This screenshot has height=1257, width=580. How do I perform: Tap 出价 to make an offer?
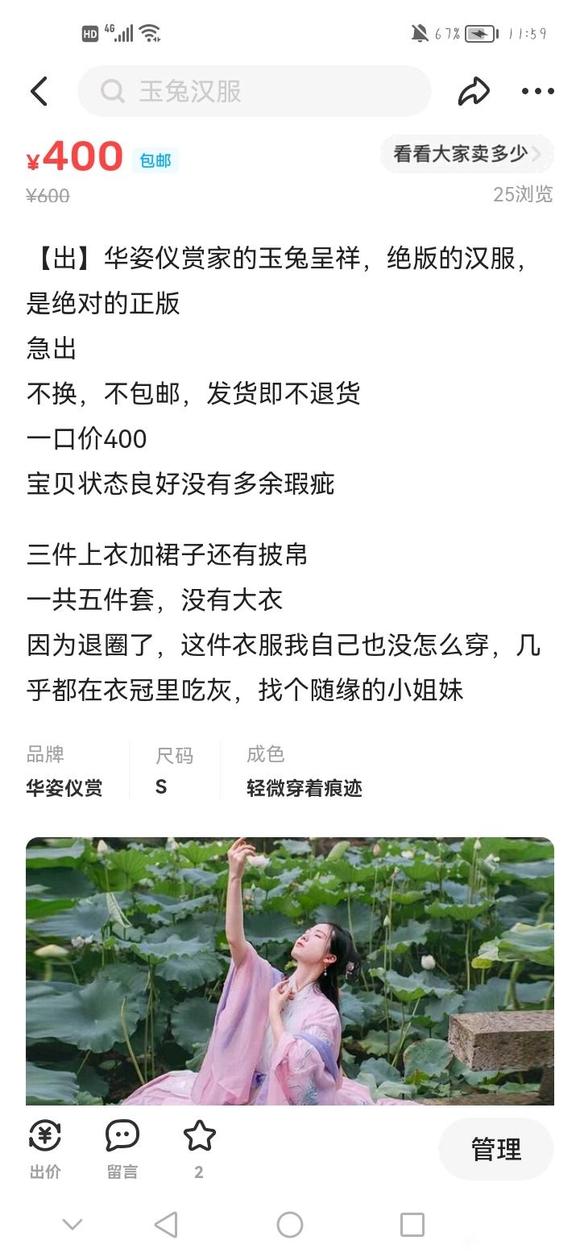(x=45, y=1149)
